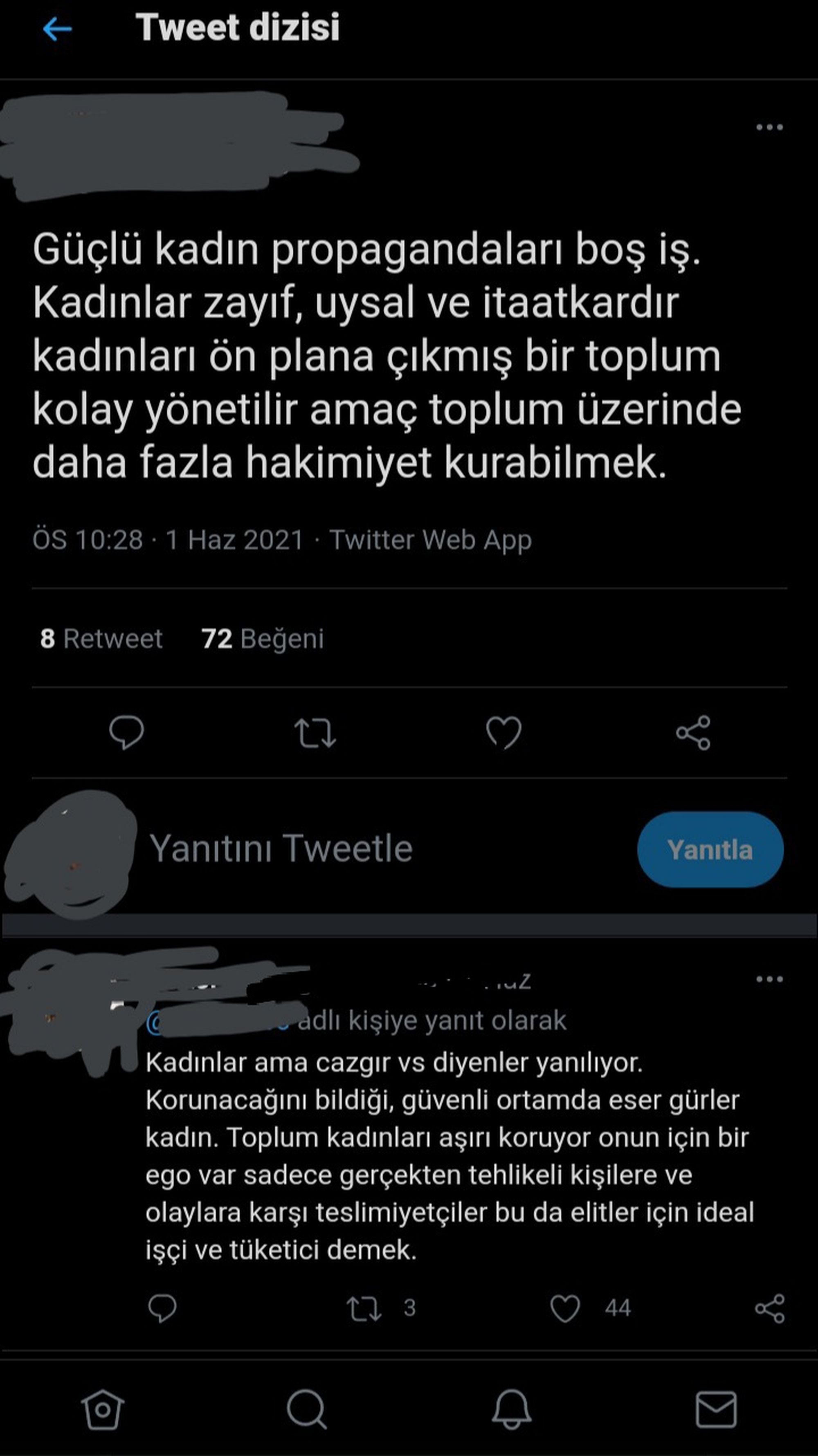Share the reply tweet
818x1456 pixels.
pyautogui.click(x=769, y=1308)
